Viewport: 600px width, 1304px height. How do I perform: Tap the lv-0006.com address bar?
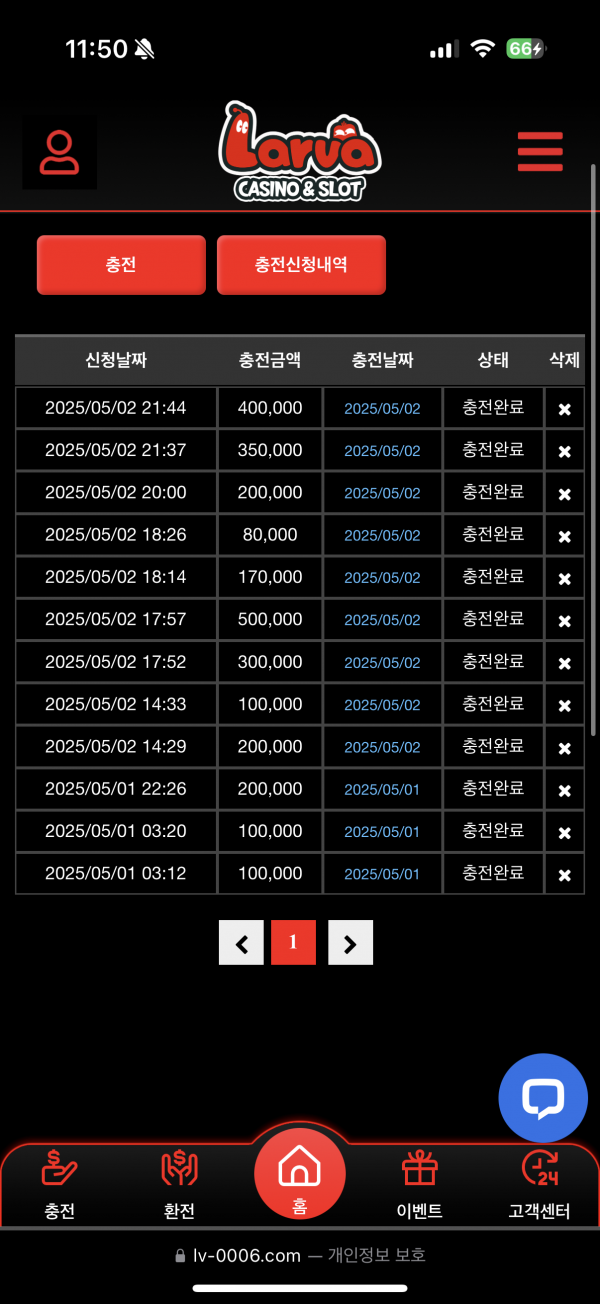300,1255
